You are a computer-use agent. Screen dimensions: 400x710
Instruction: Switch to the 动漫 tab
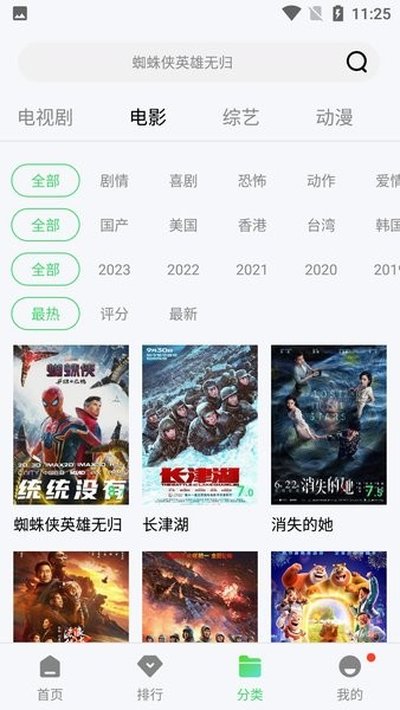point(334,117)
